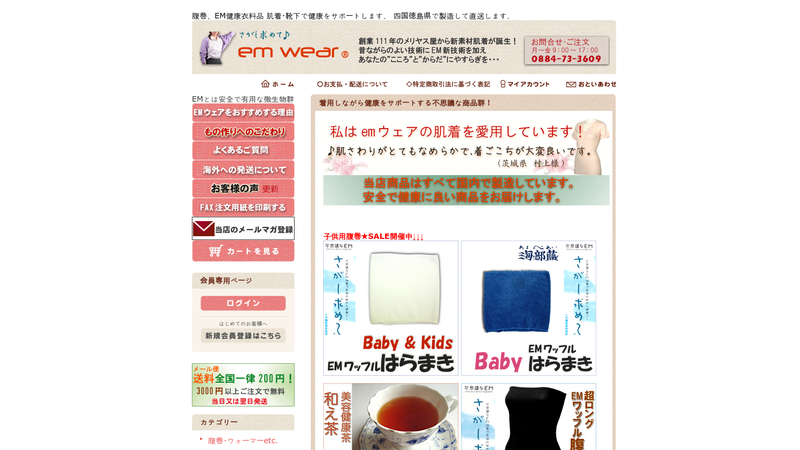
Task: Open the 和え茶 tea product tile
Action: coord(391,416)
